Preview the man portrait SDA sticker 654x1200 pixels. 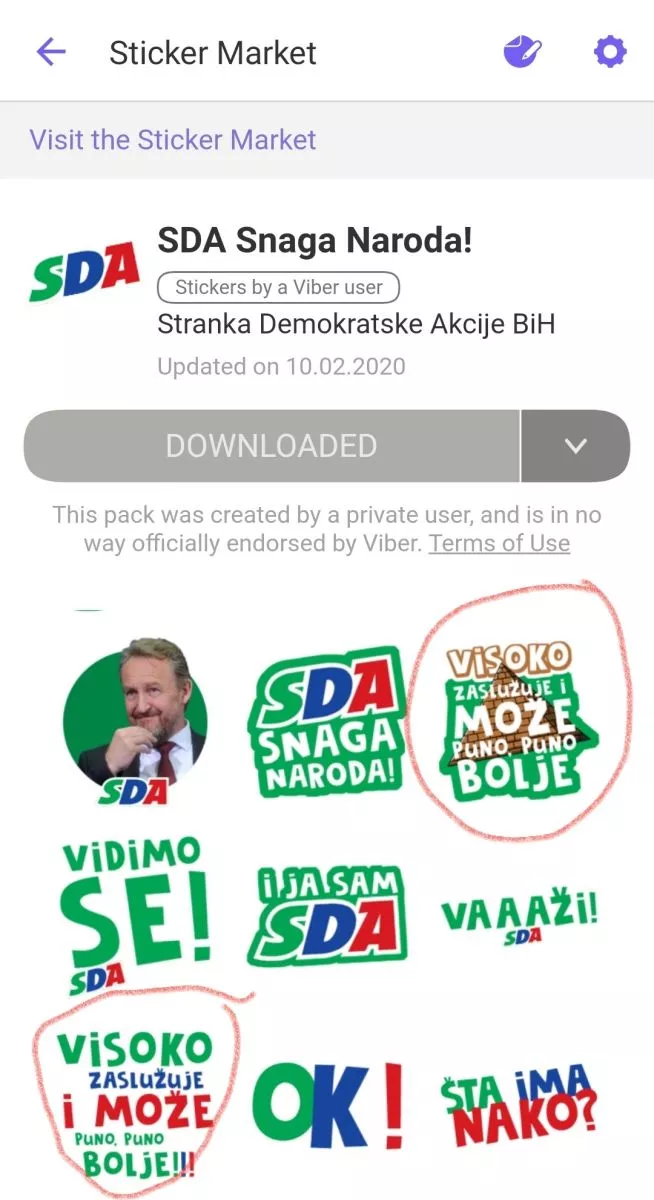[135, 720]
